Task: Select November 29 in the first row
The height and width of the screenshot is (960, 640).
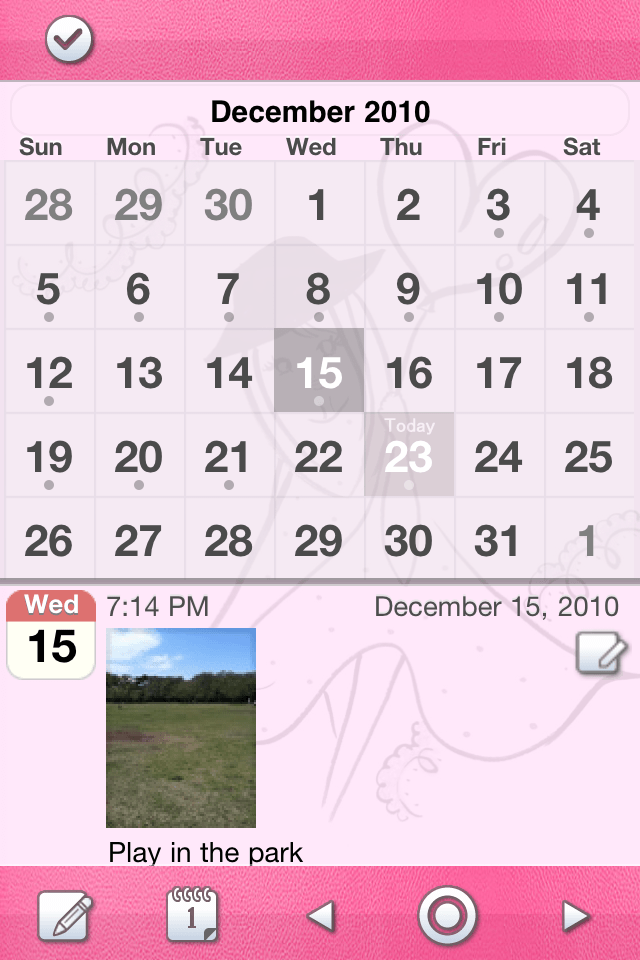Action: coord(138,206)
